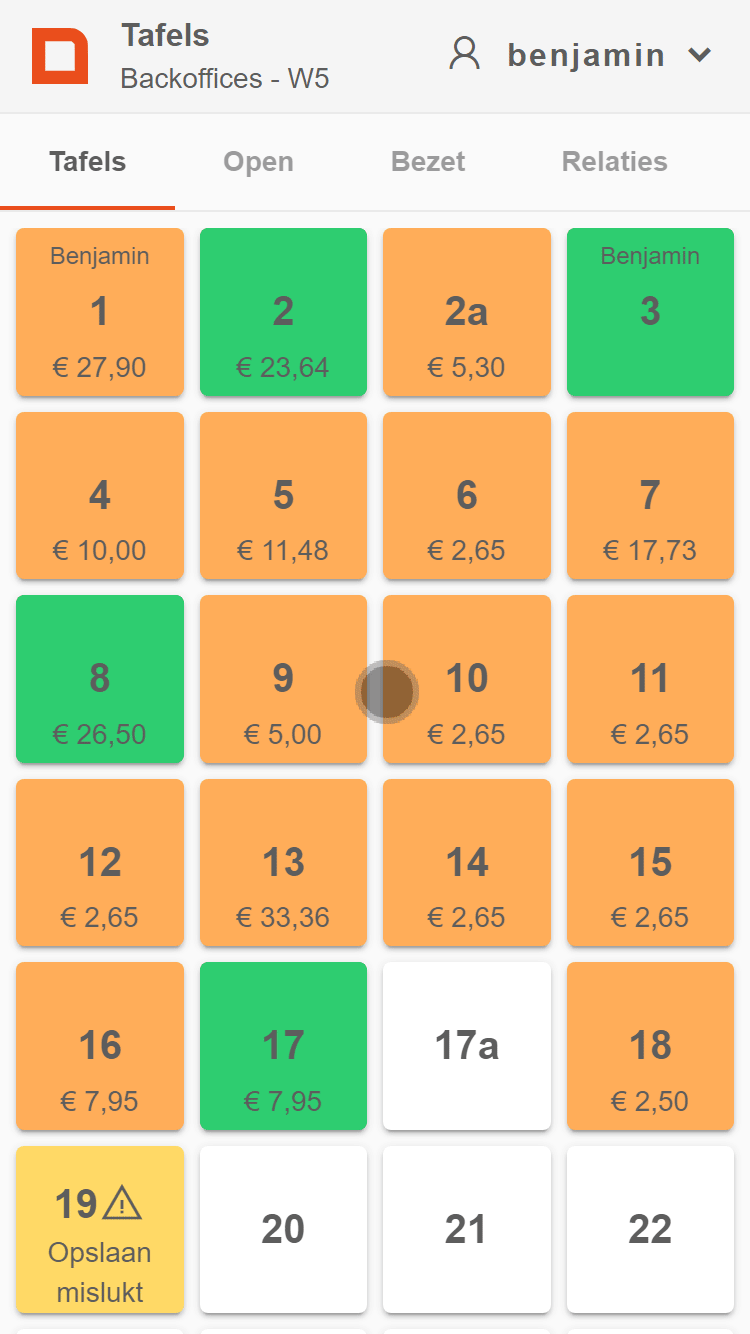Open green table 2
Screen dimensions: 750x1334
283,312
